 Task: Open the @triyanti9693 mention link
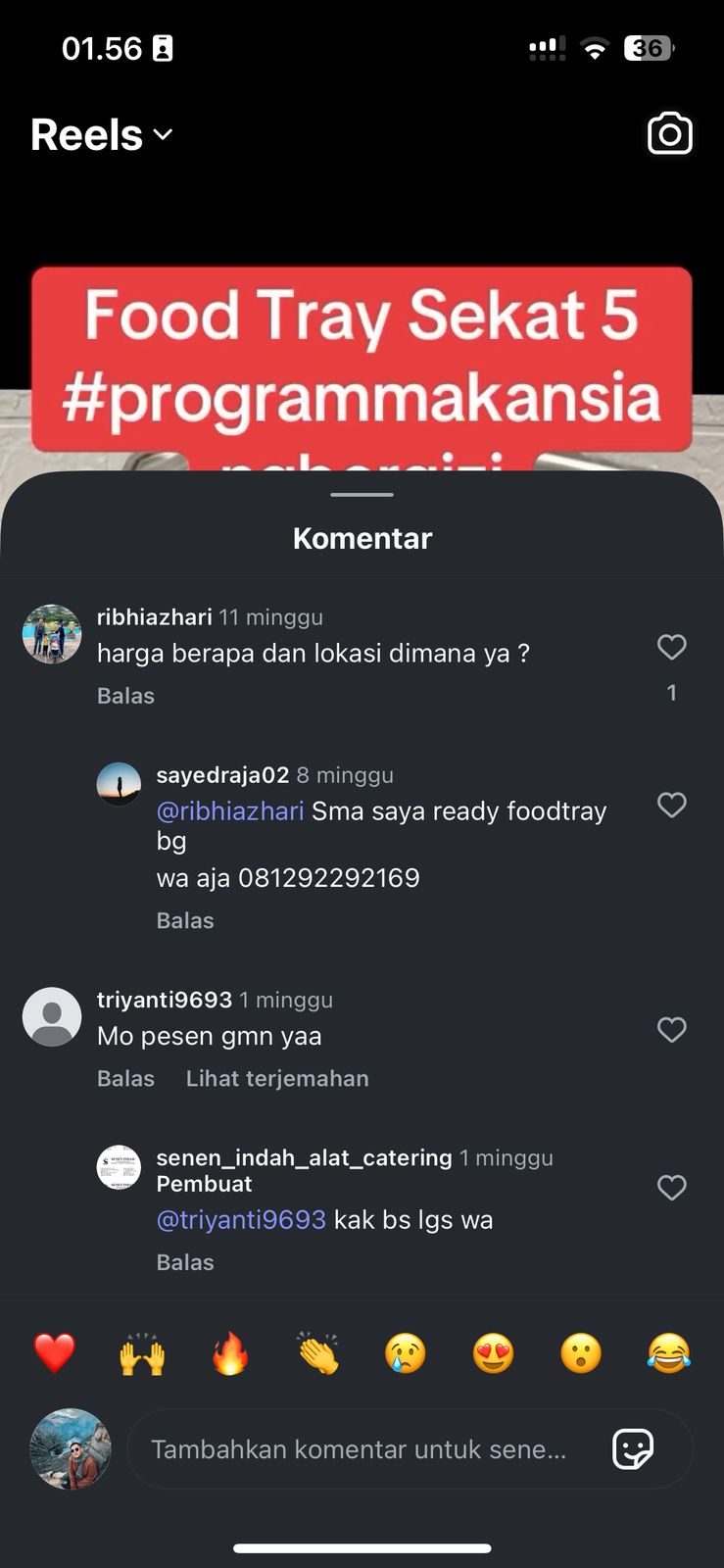point(241,1220)
